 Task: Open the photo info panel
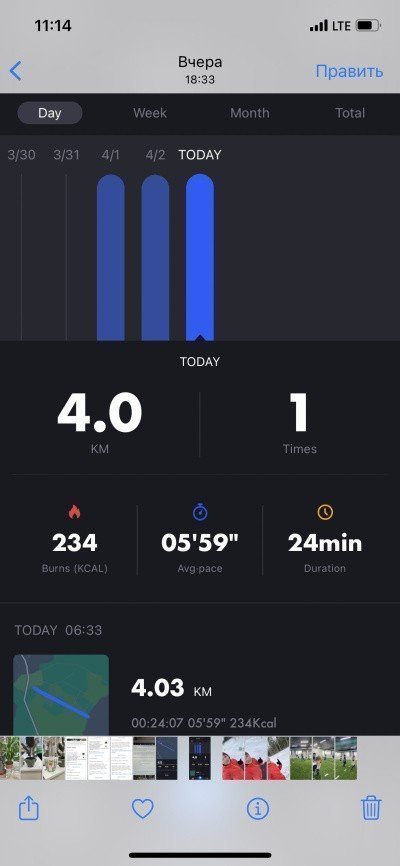point(257,809)
